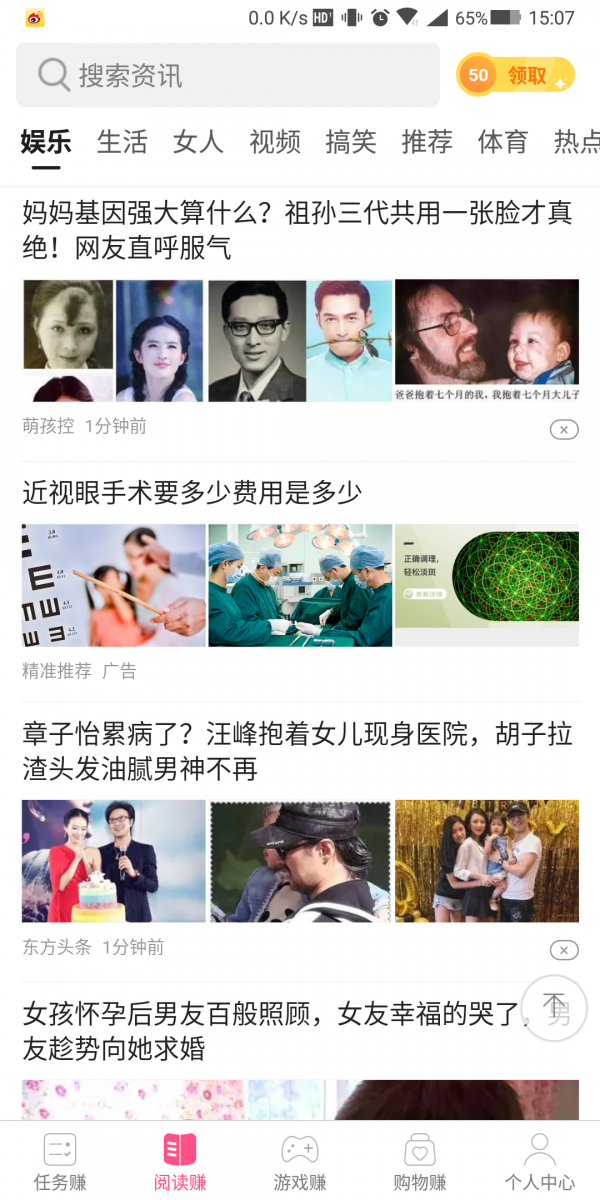Select the 娱乐 category tab
The height and width of the screenshot is (1200, 600).
pos(46,142)
